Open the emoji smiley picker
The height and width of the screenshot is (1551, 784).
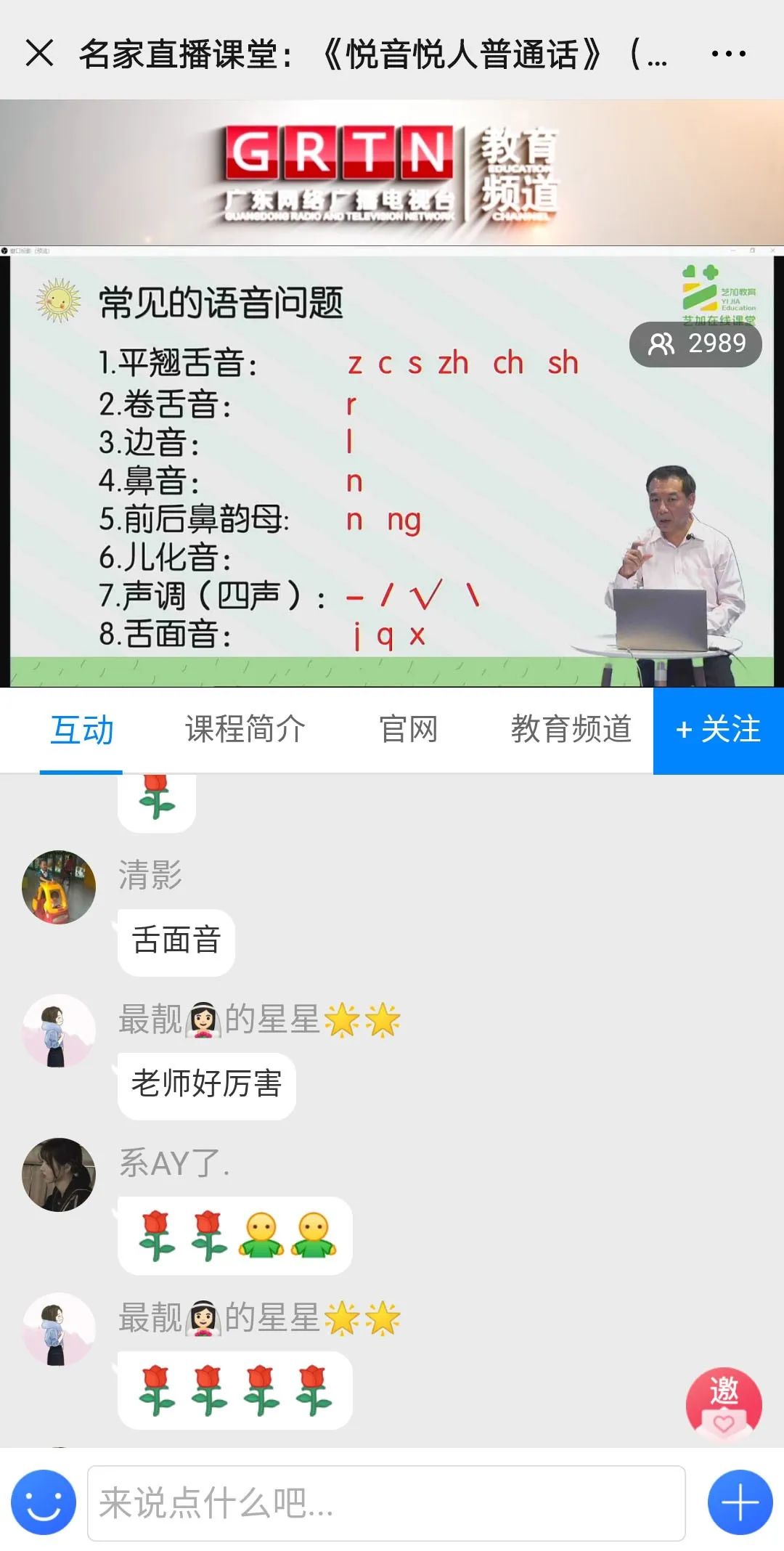point(44,1503)
